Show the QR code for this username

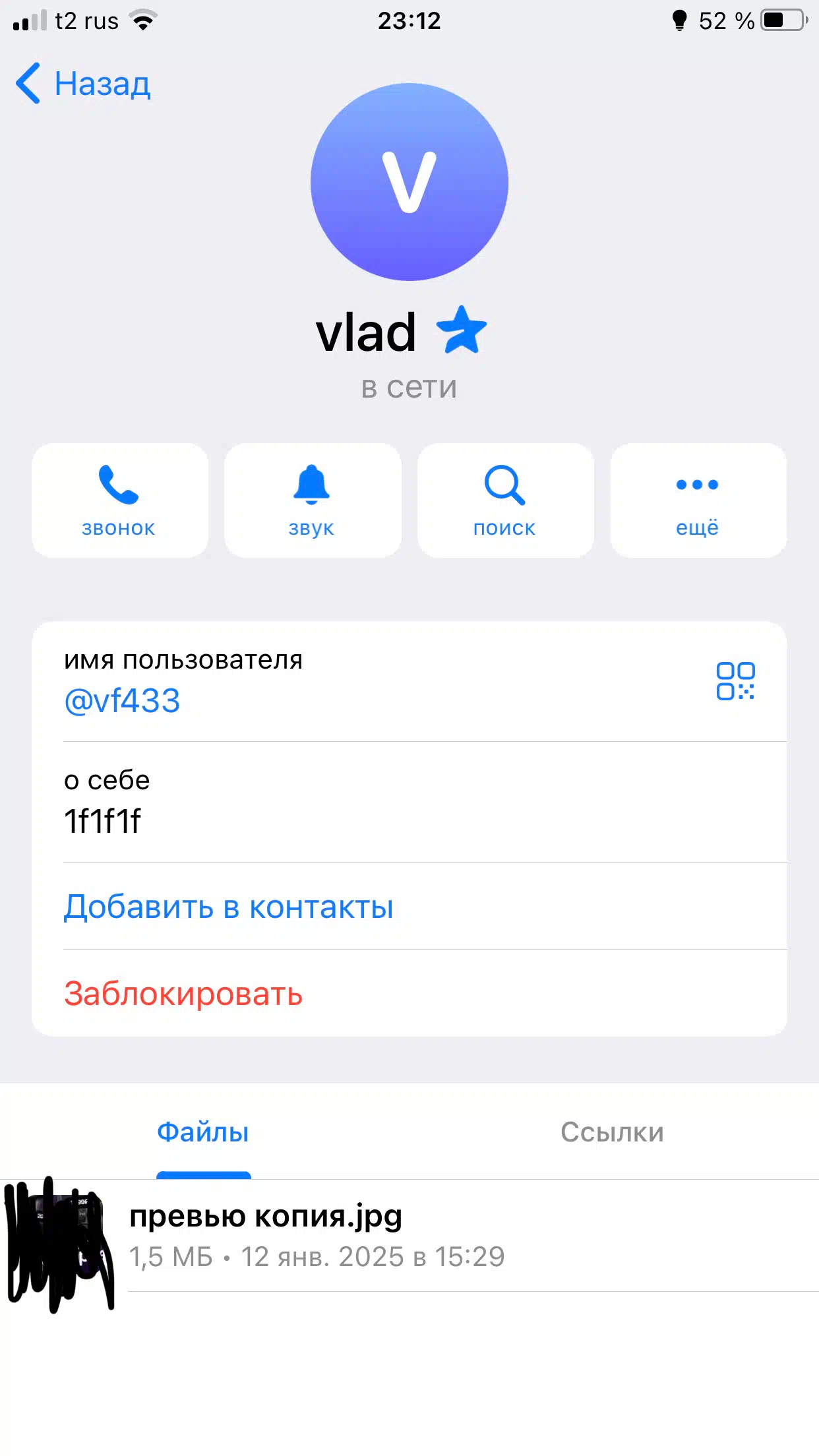pyautogui.click(x=735, y=681)
